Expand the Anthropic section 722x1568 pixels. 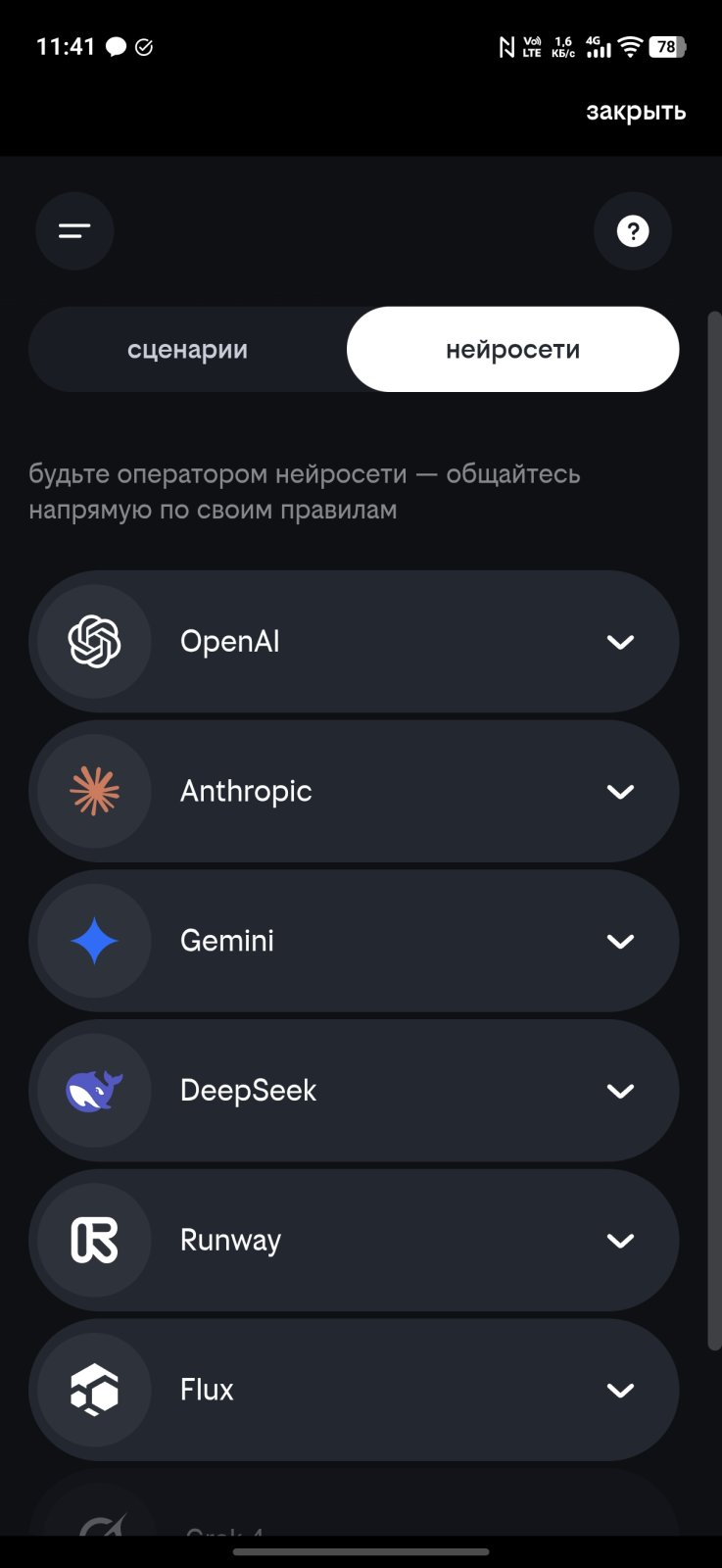(x=620, y=792)
